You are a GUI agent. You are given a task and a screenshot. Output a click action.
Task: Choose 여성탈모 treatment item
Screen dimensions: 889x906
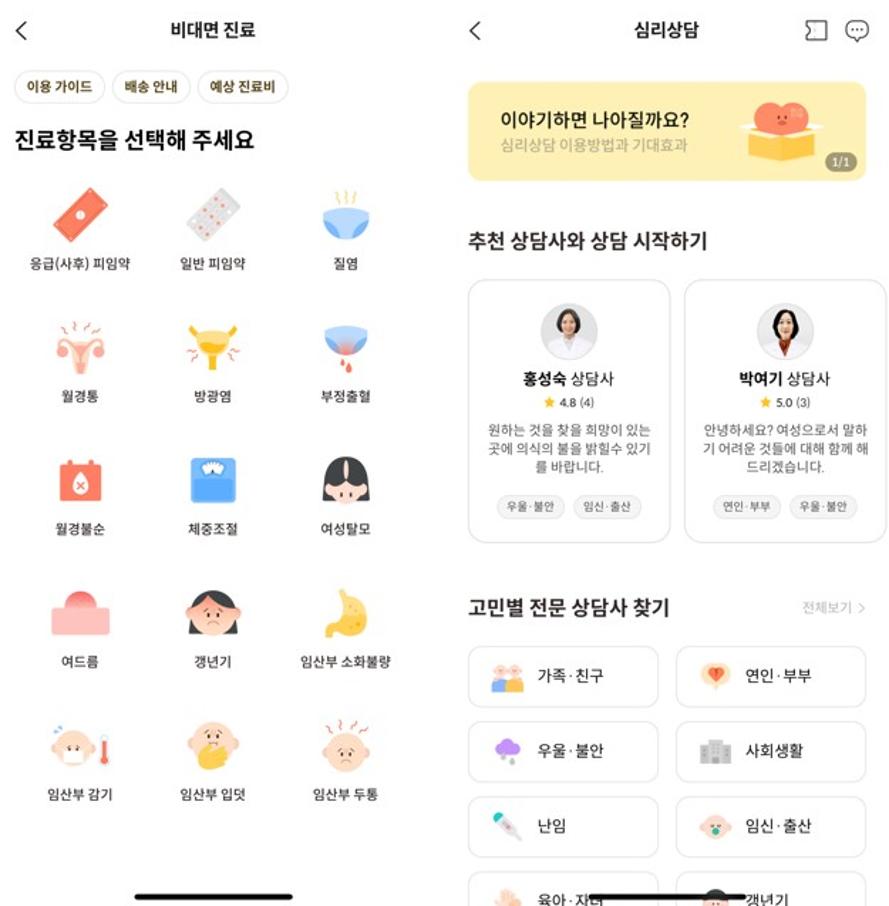pos(346,494)
